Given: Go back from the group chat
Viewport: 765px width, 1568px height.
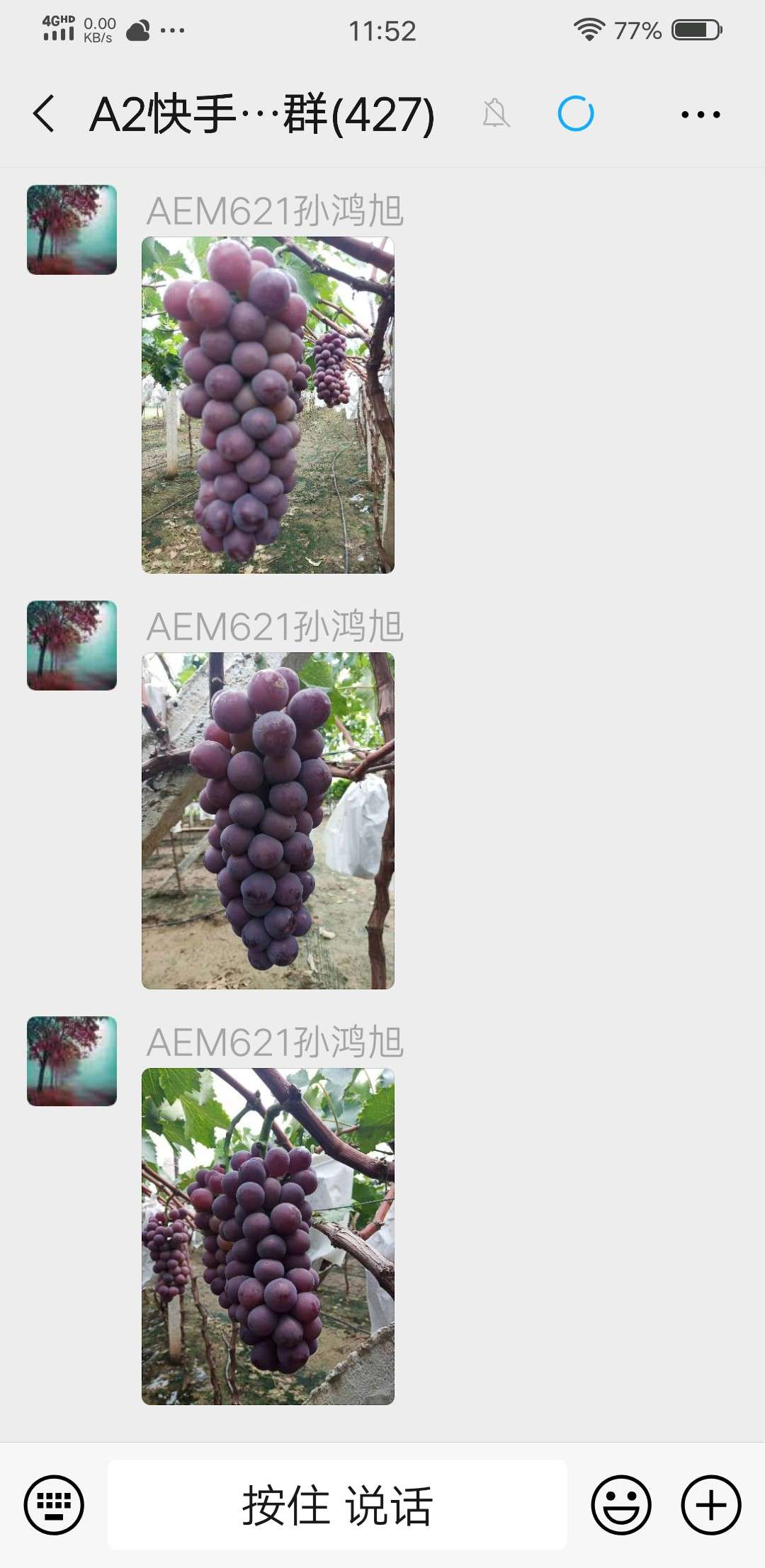Looking at the screenshot, I should click(44, 114).
